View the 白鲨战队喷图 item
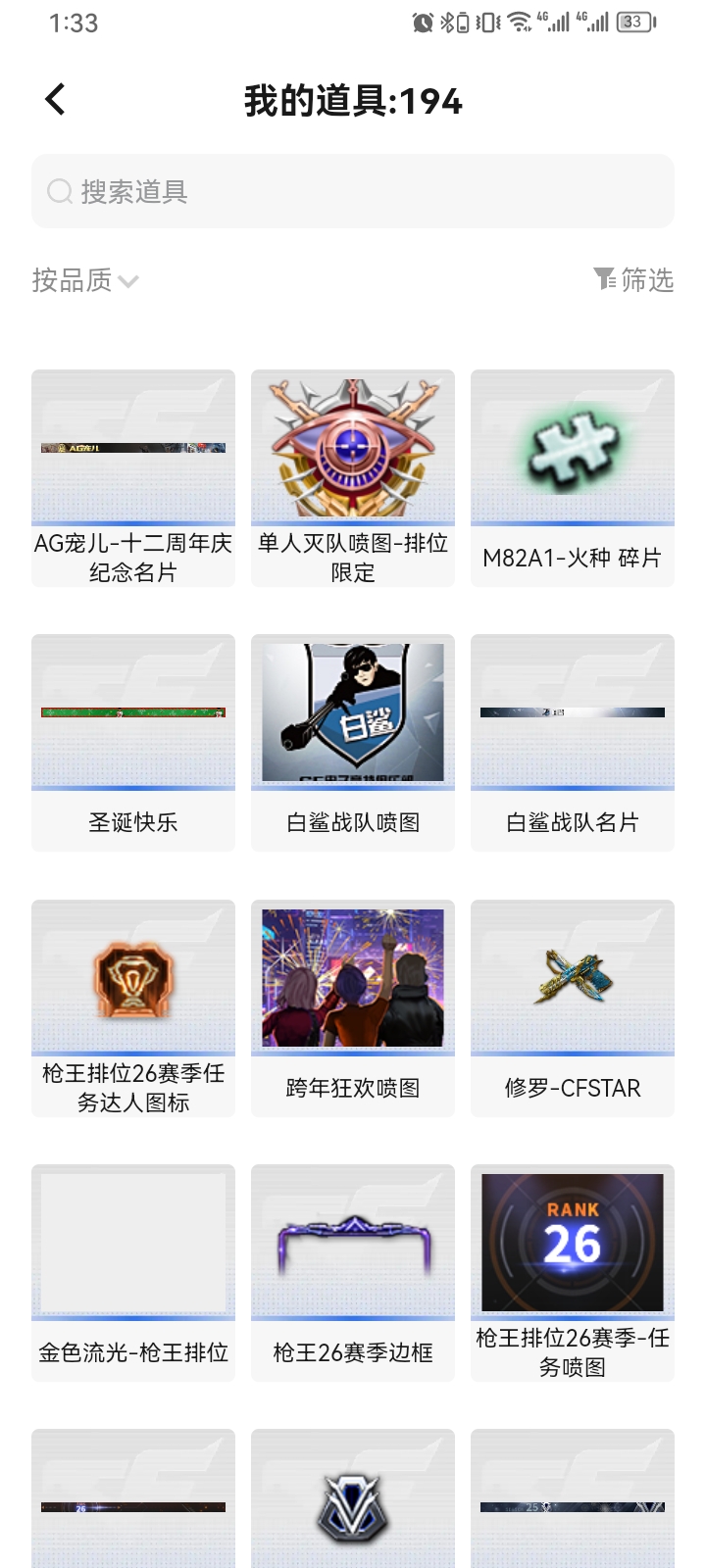 pyautogui.click(x=353, y=743)
